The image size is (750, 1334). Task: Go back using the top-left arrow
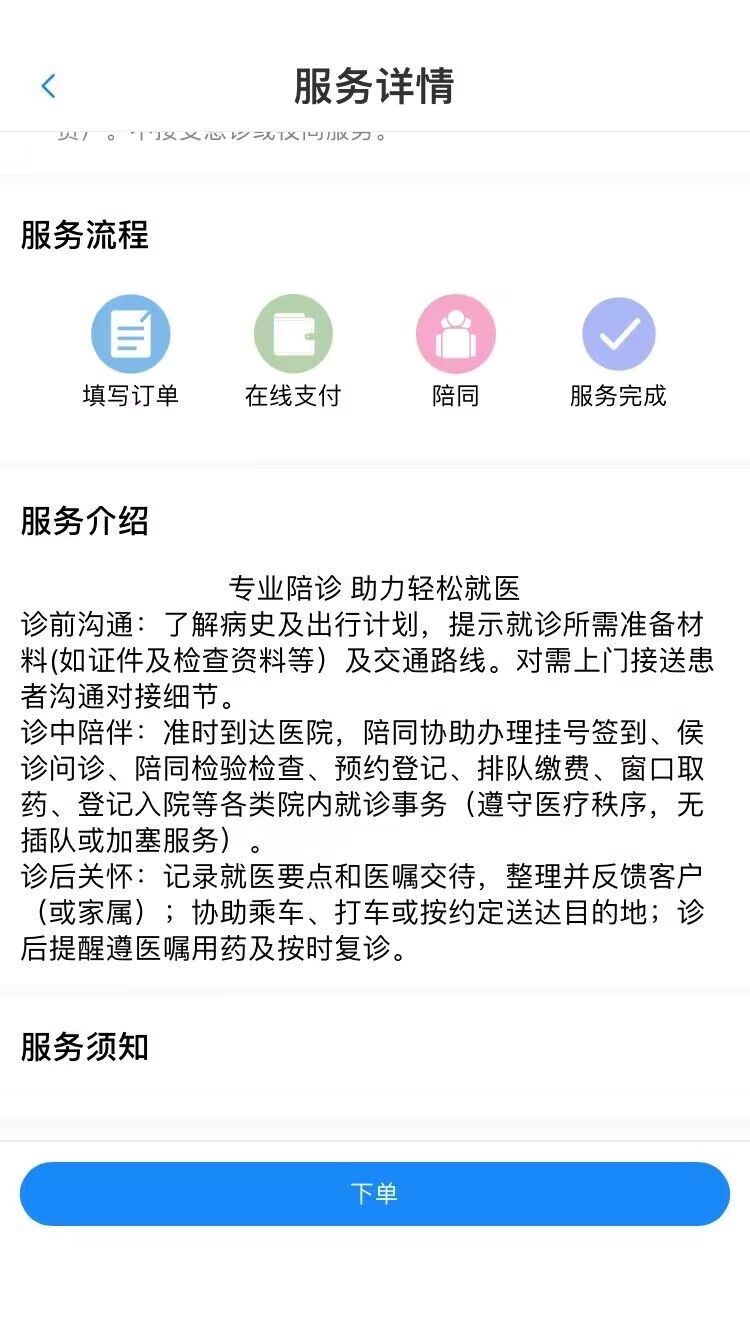point(48,86)
